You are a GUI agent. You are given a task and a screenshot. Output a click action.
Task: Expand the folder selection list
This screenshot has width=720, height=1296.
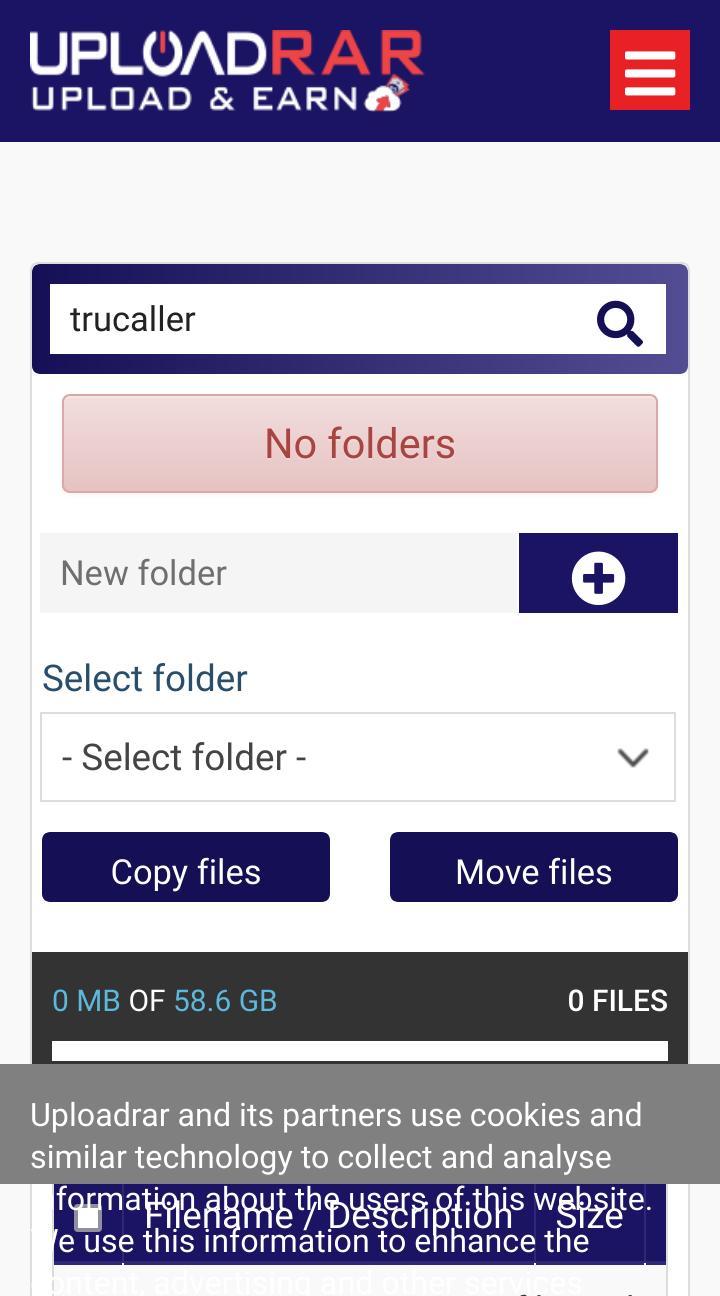pos(359,758)
